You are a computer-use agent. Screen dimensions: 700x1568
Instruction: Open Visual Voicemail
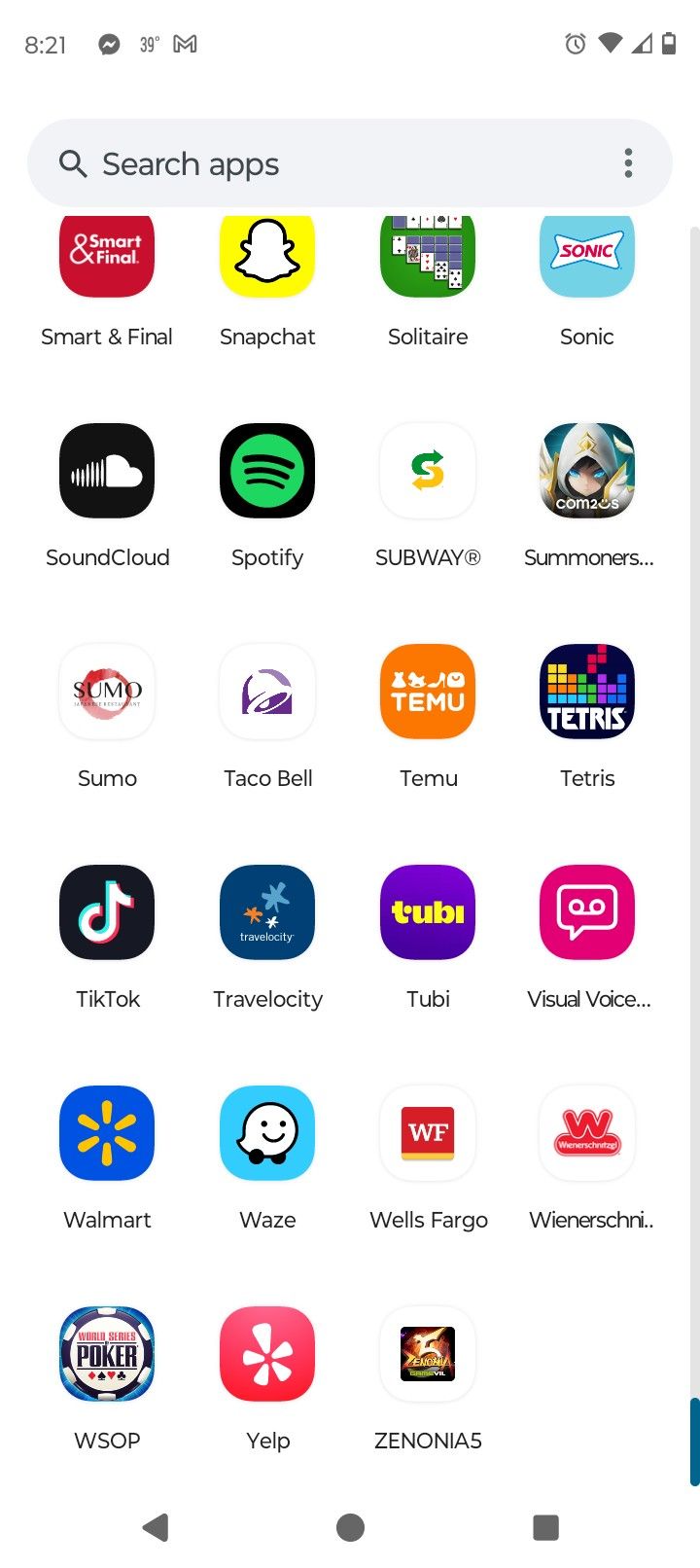[587, 912]
